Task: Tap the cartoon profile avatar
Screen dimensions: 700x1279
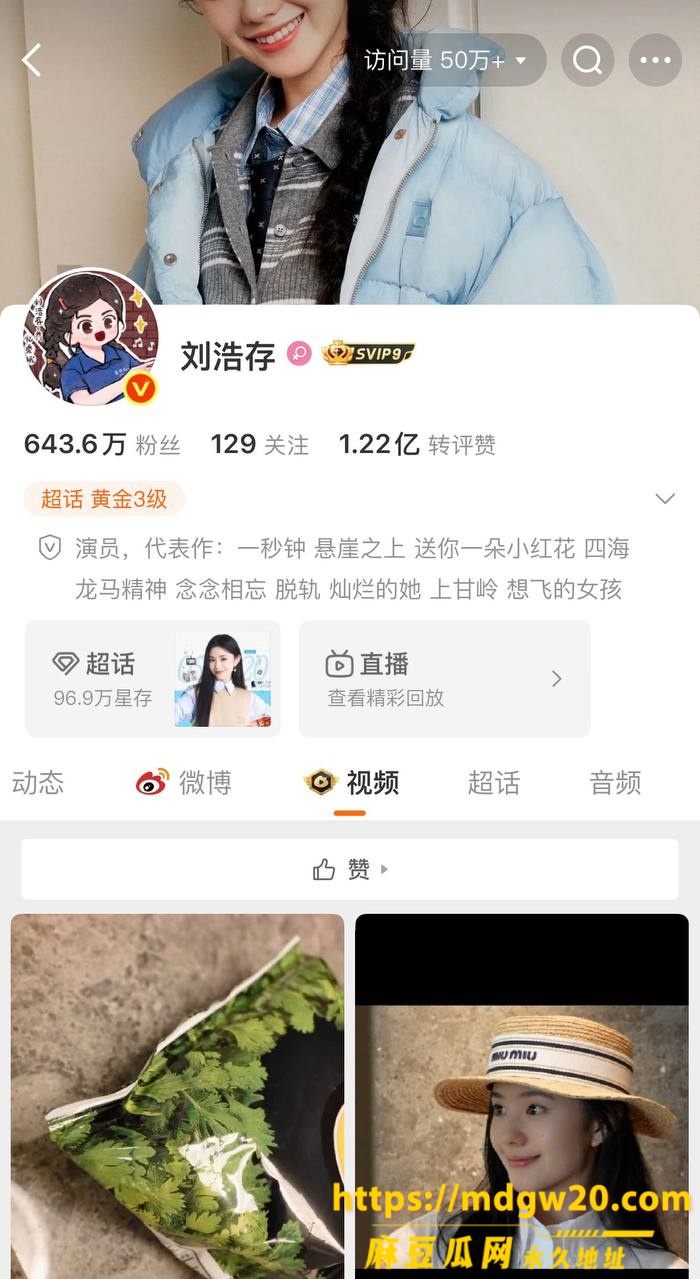Action: click(x=90, y=338)
